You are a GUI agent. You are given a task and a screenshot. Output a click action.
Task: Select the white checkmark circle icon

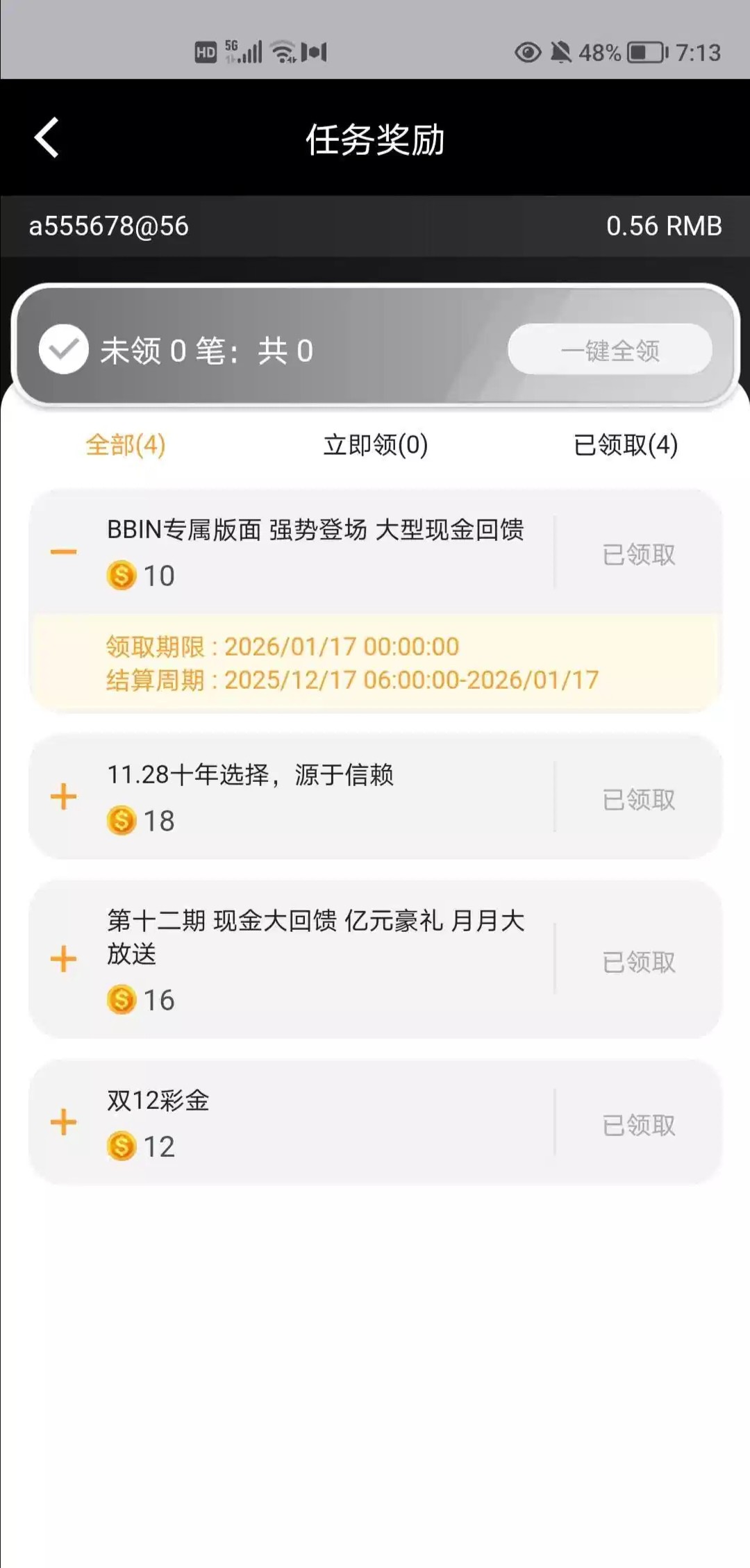pyautogui.click(x=64, y=350)
